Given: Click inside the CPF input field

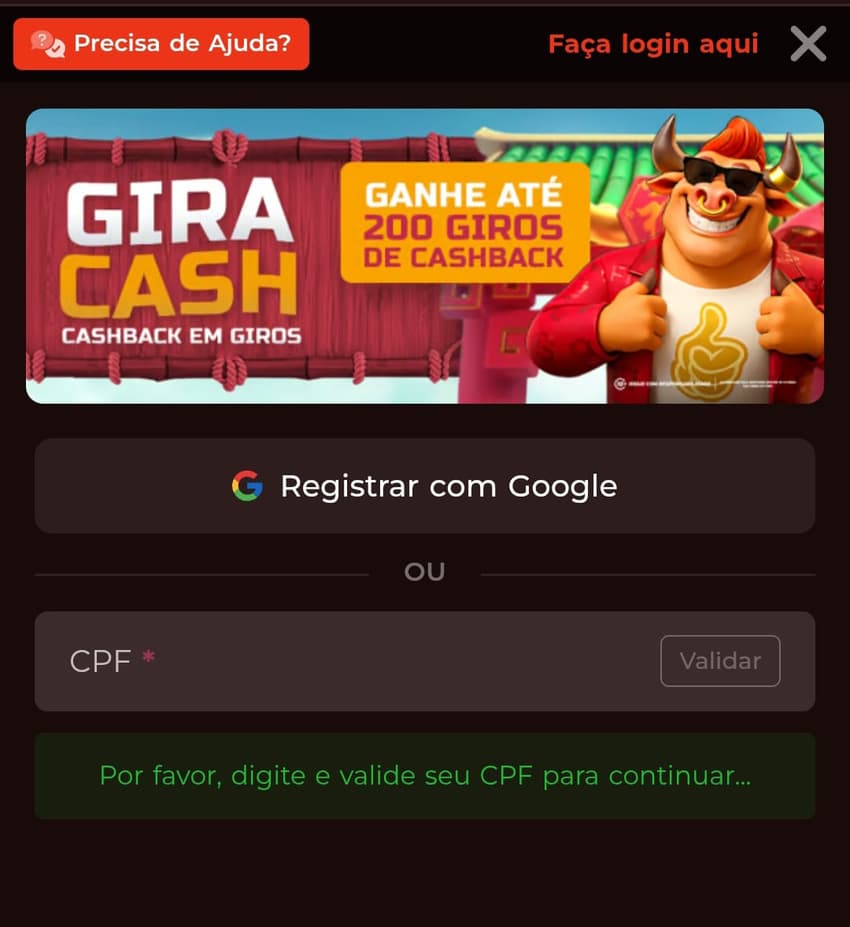Looking at the screenshot, I should tap(350, 661).
